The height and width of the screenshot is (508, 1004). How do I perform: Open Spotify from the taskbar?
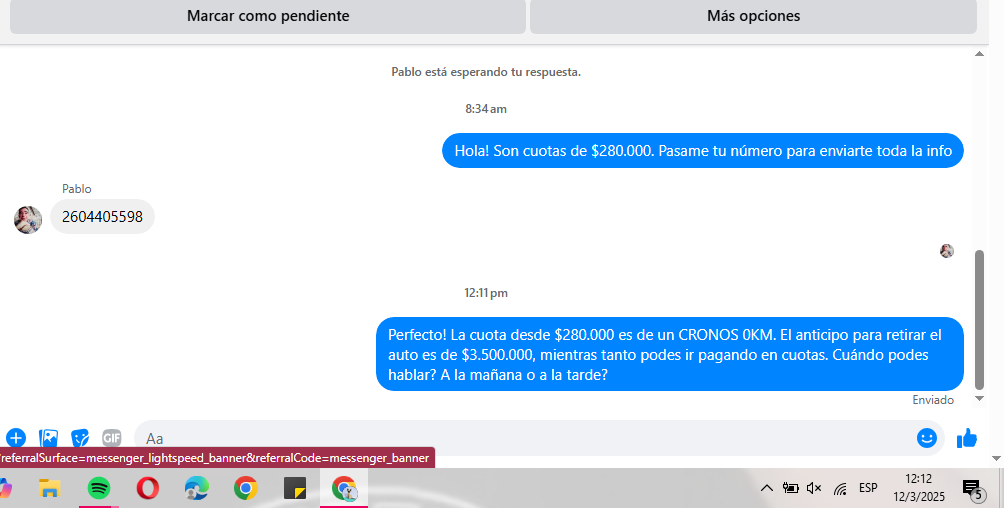tap(99, 488)
